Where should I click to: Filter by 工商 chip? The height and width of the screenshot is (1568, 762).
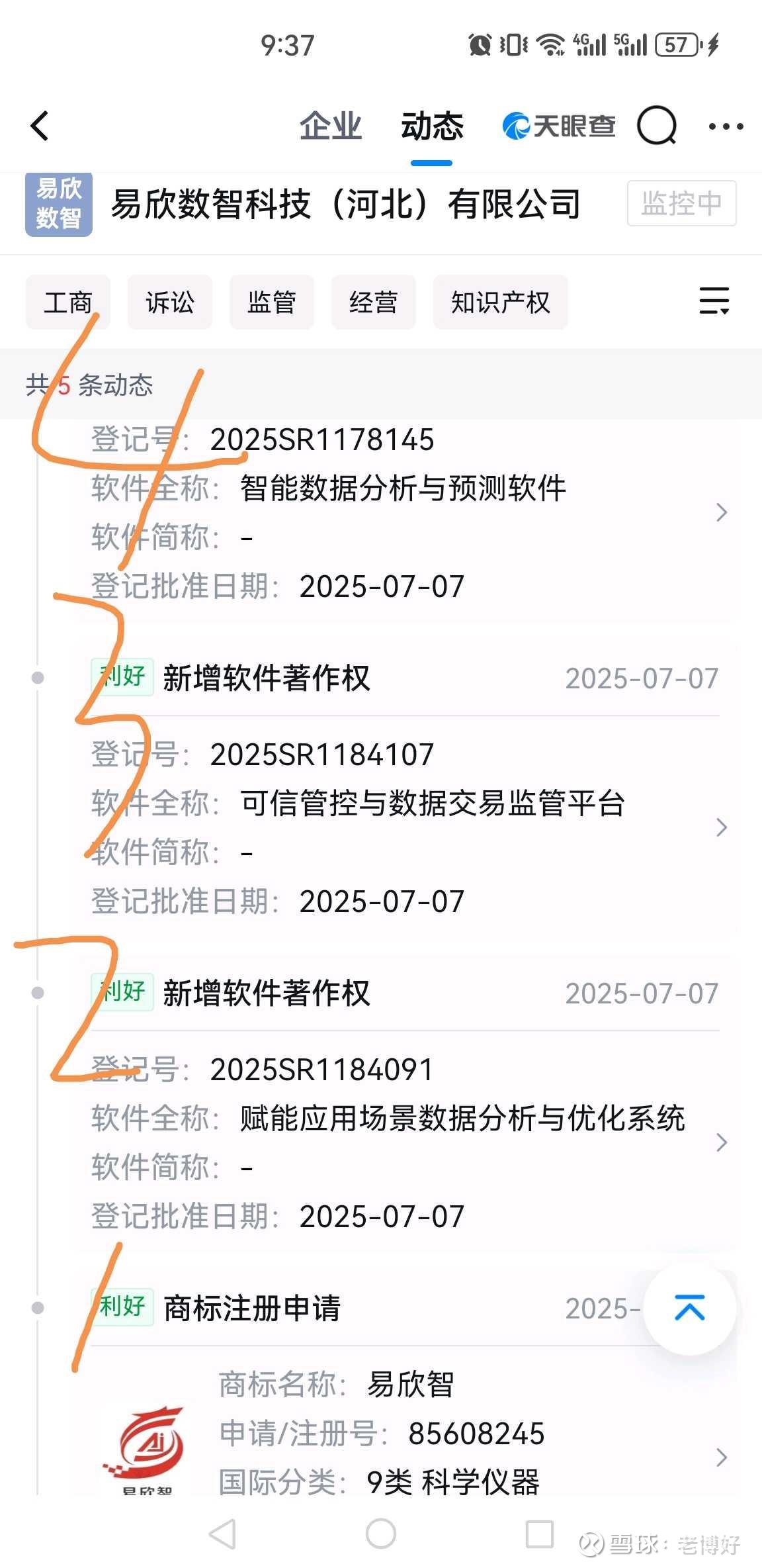coord(68,302)
